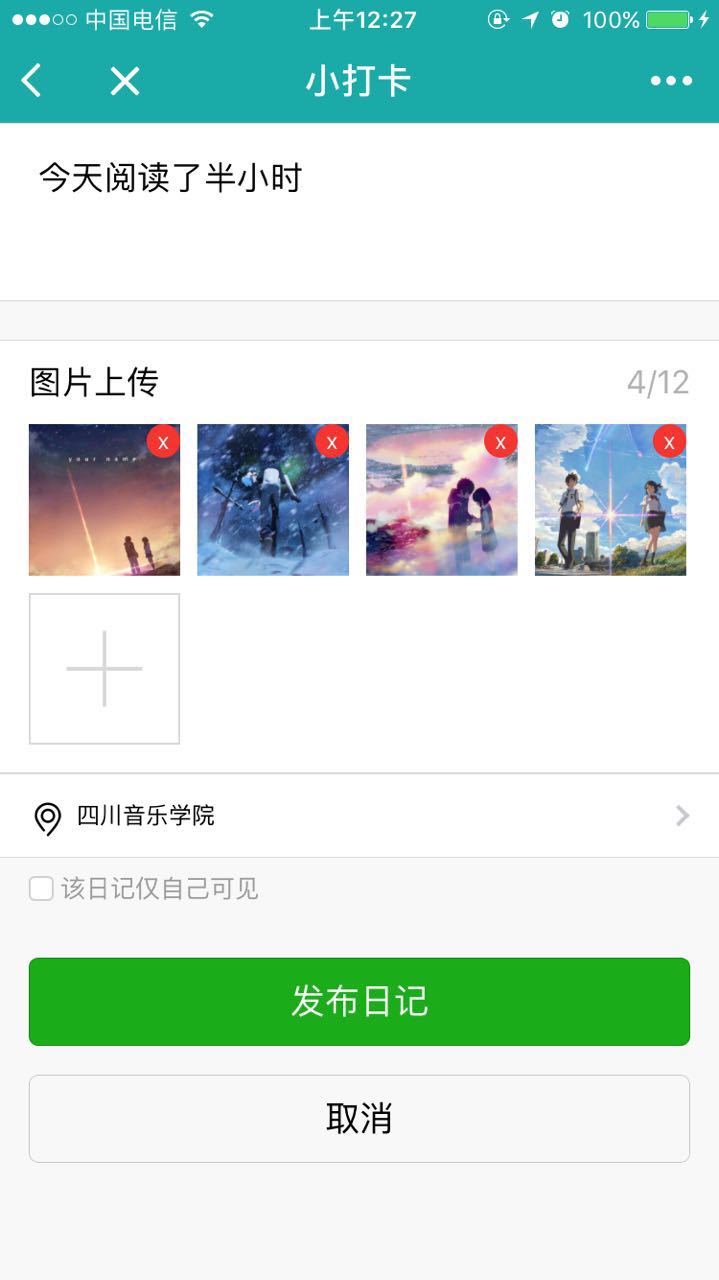Delete the snowy night scene image
The image size is (719, 1280).
(x=332, y=441)
